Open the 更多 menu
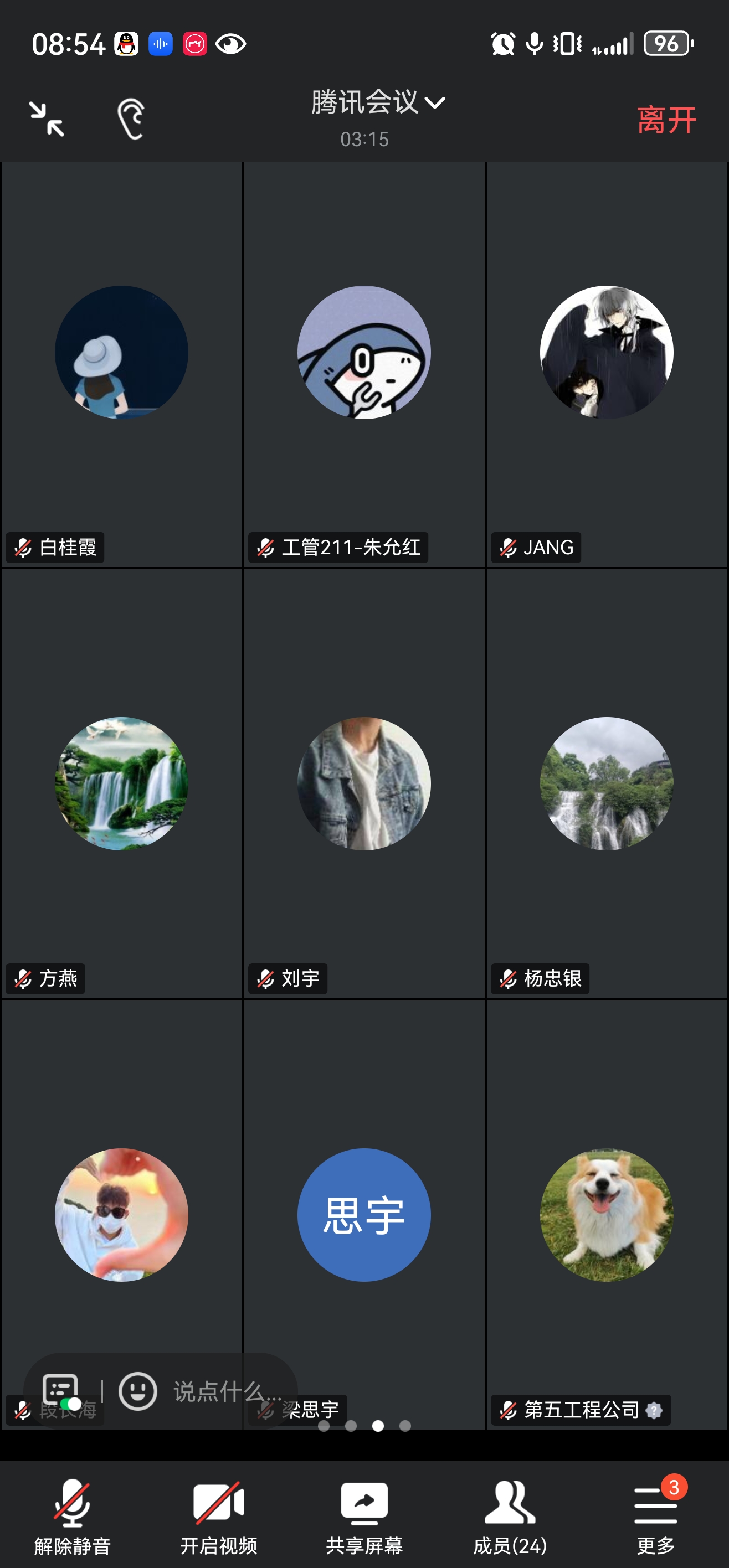729x1568 pixels. [656, 1515]
